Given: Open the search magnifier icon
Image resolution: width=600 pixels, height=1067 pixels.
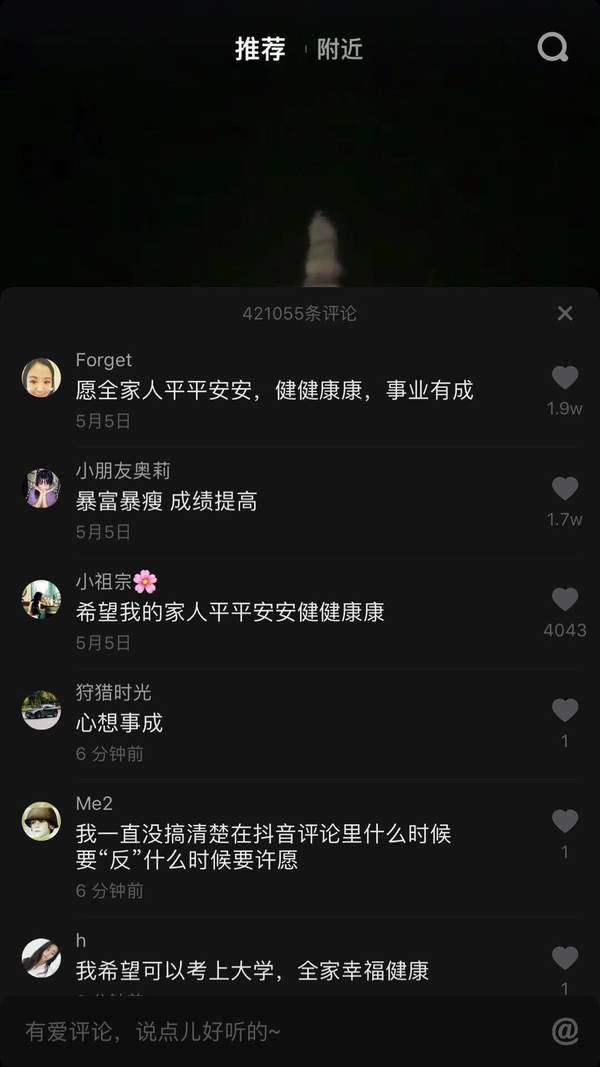Looking at the screenshot, I should (552, 47).
